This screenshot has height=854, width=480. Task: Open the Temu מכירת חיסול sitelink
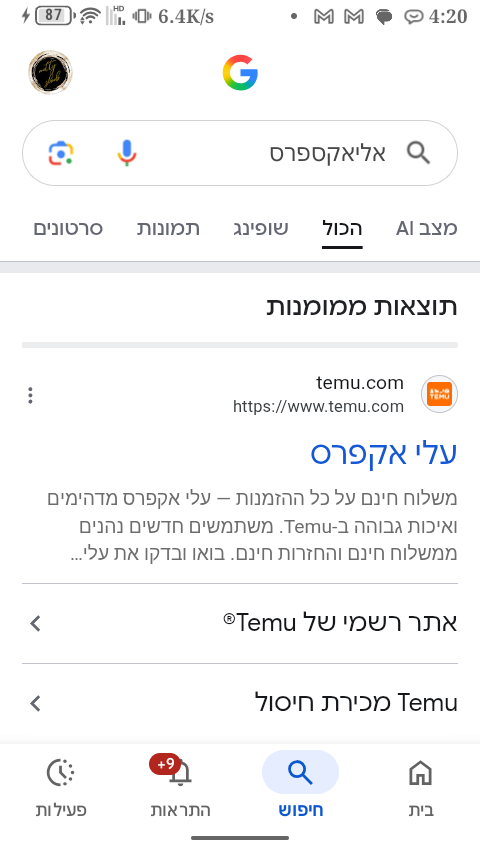(x=240, y=703)
